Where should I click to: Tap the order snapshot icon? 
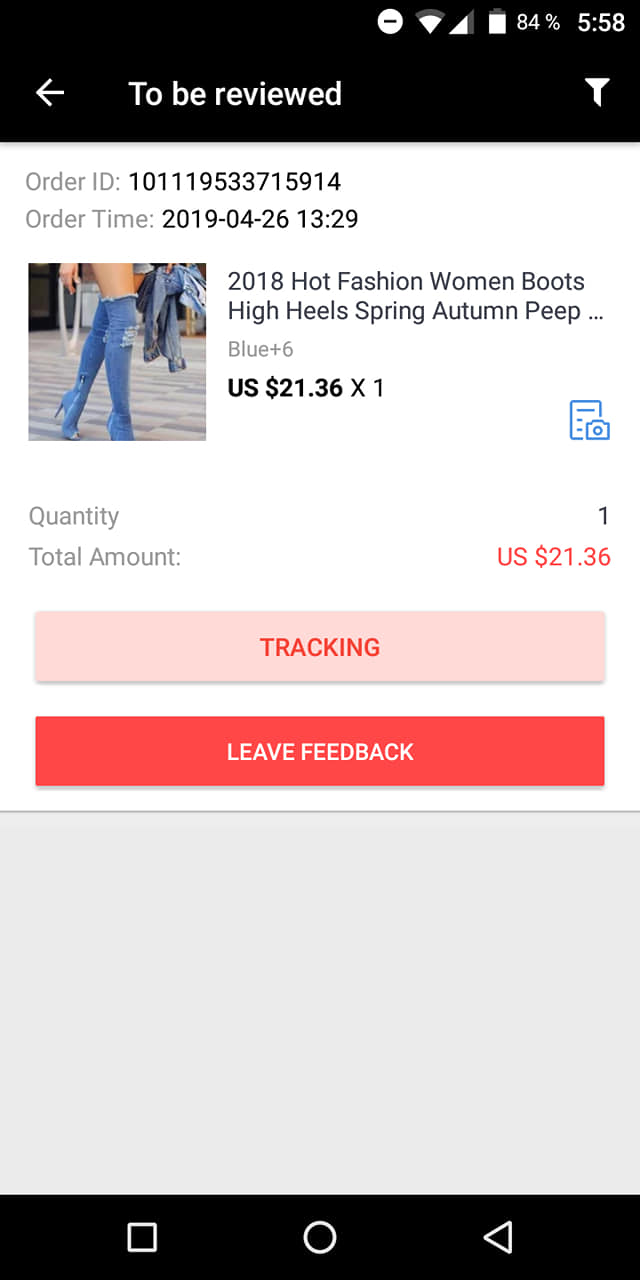tap(589, 420)
